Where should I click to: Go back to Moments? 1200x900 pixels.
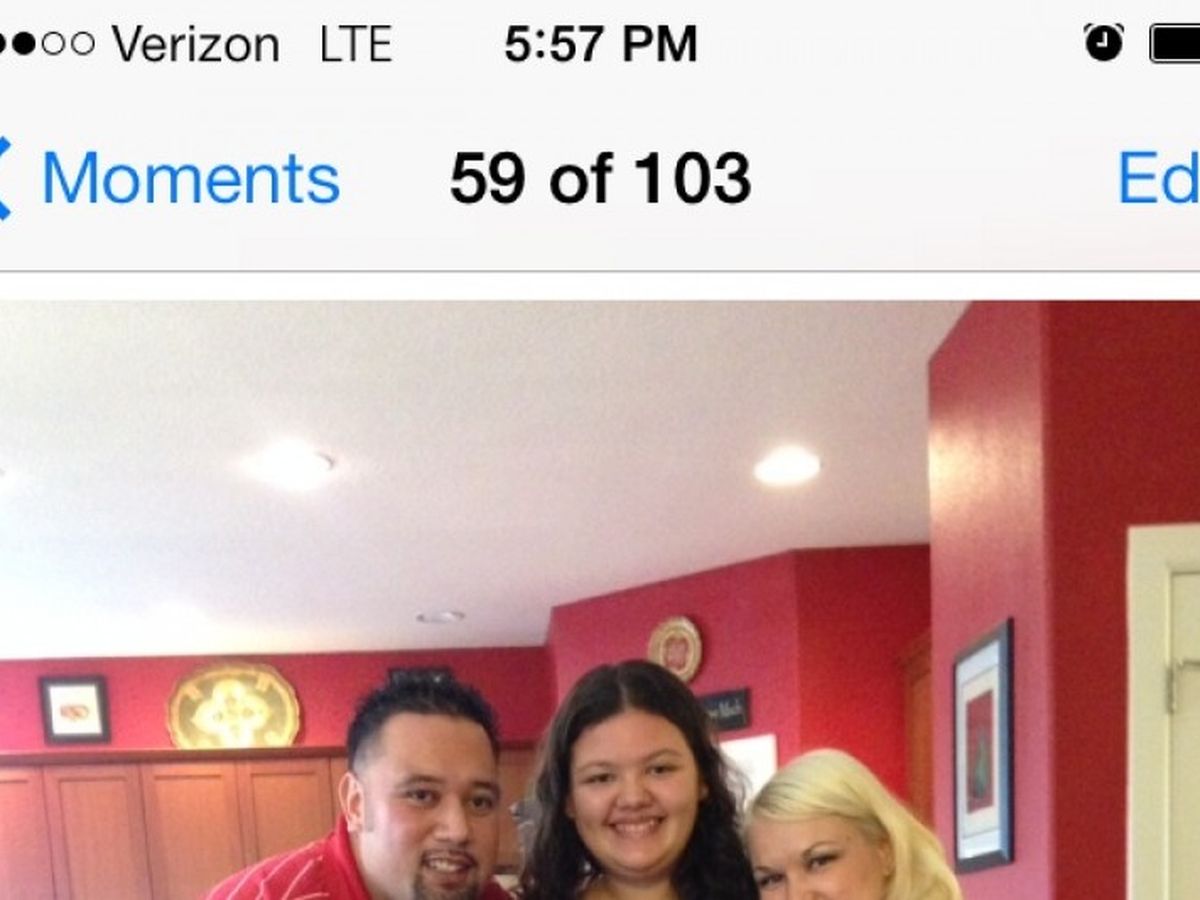click(170, 179)
